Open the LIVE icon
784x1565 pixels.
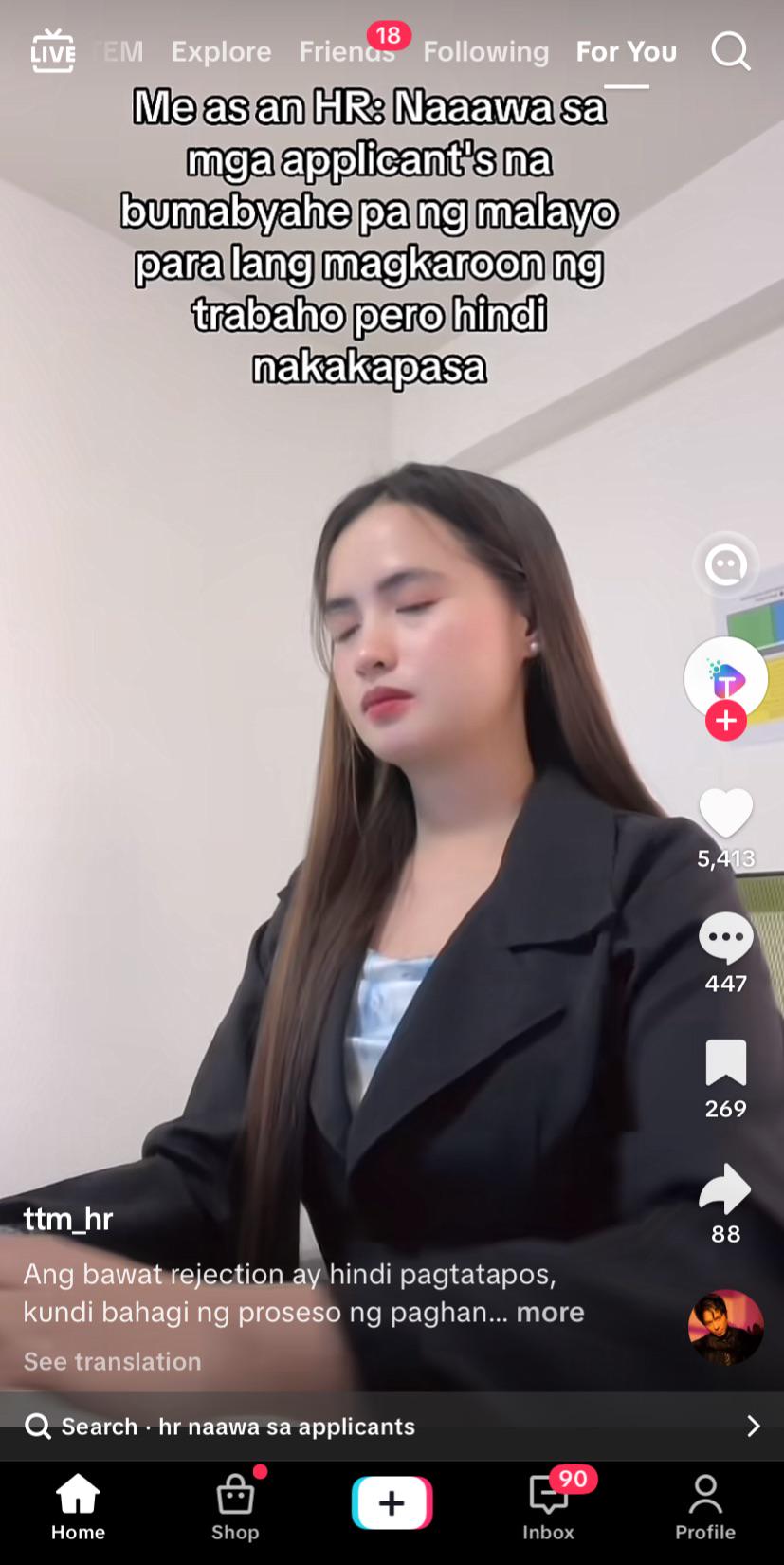[52, 50]
